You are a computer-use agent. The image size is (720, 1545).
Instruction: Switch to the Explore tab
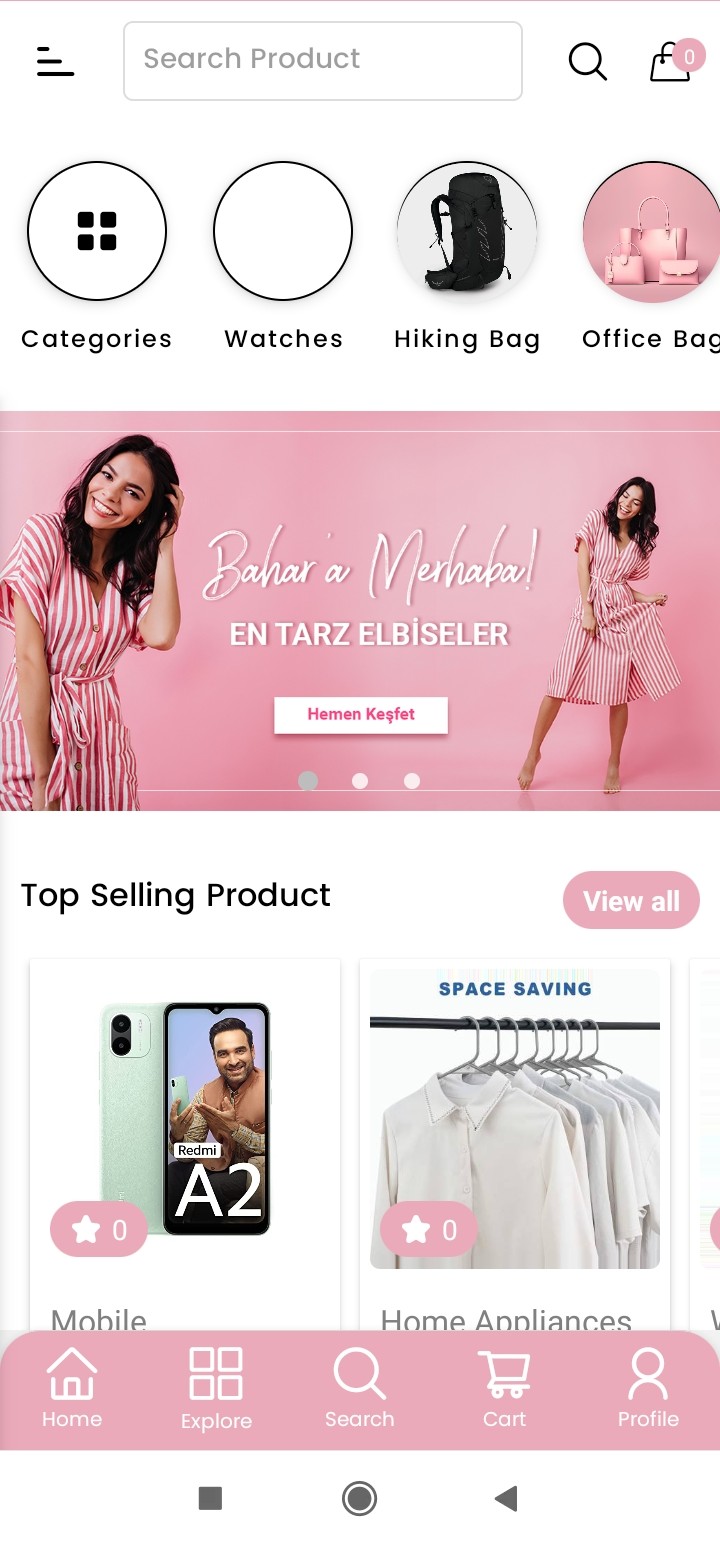(x=216, y=1388)
